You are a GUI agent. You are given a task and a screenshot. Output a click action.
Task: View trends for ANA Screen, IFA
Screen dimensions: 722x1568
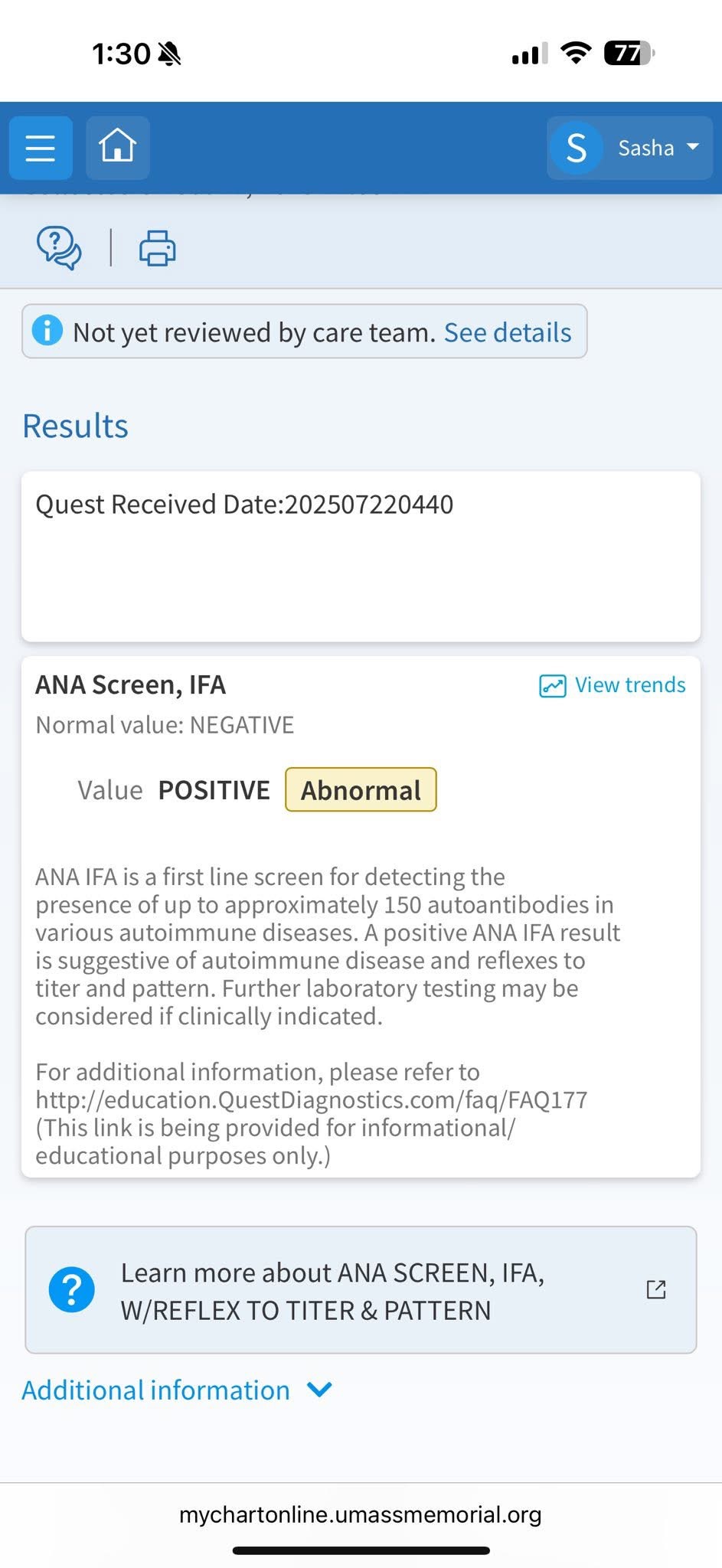pyautogui.click(x=613, y=685)
